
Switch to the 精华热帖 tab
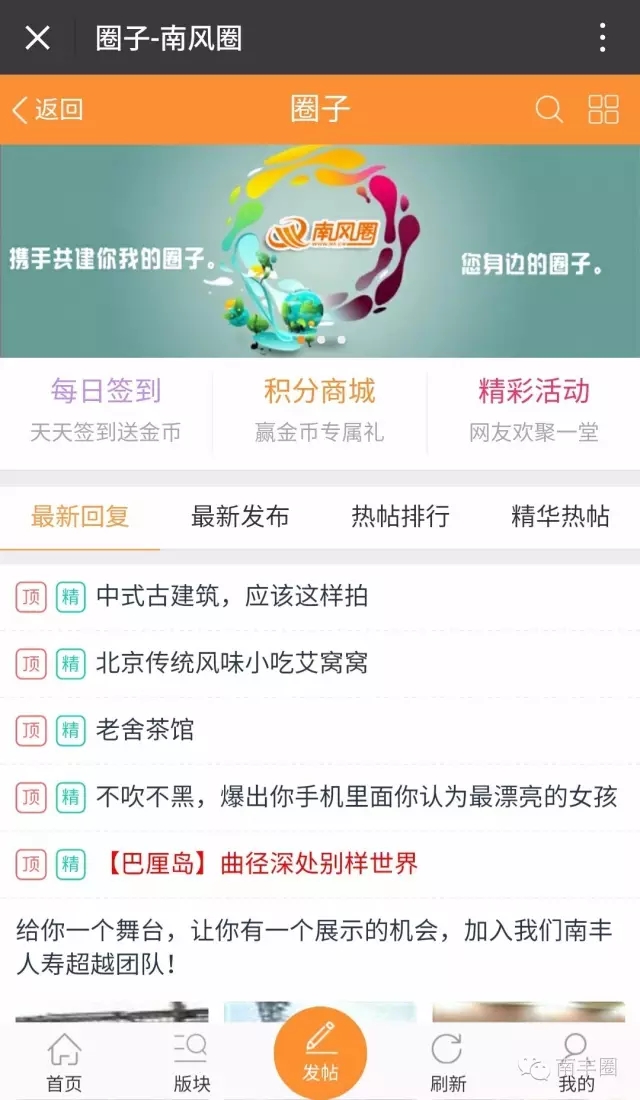coord(560,517)
